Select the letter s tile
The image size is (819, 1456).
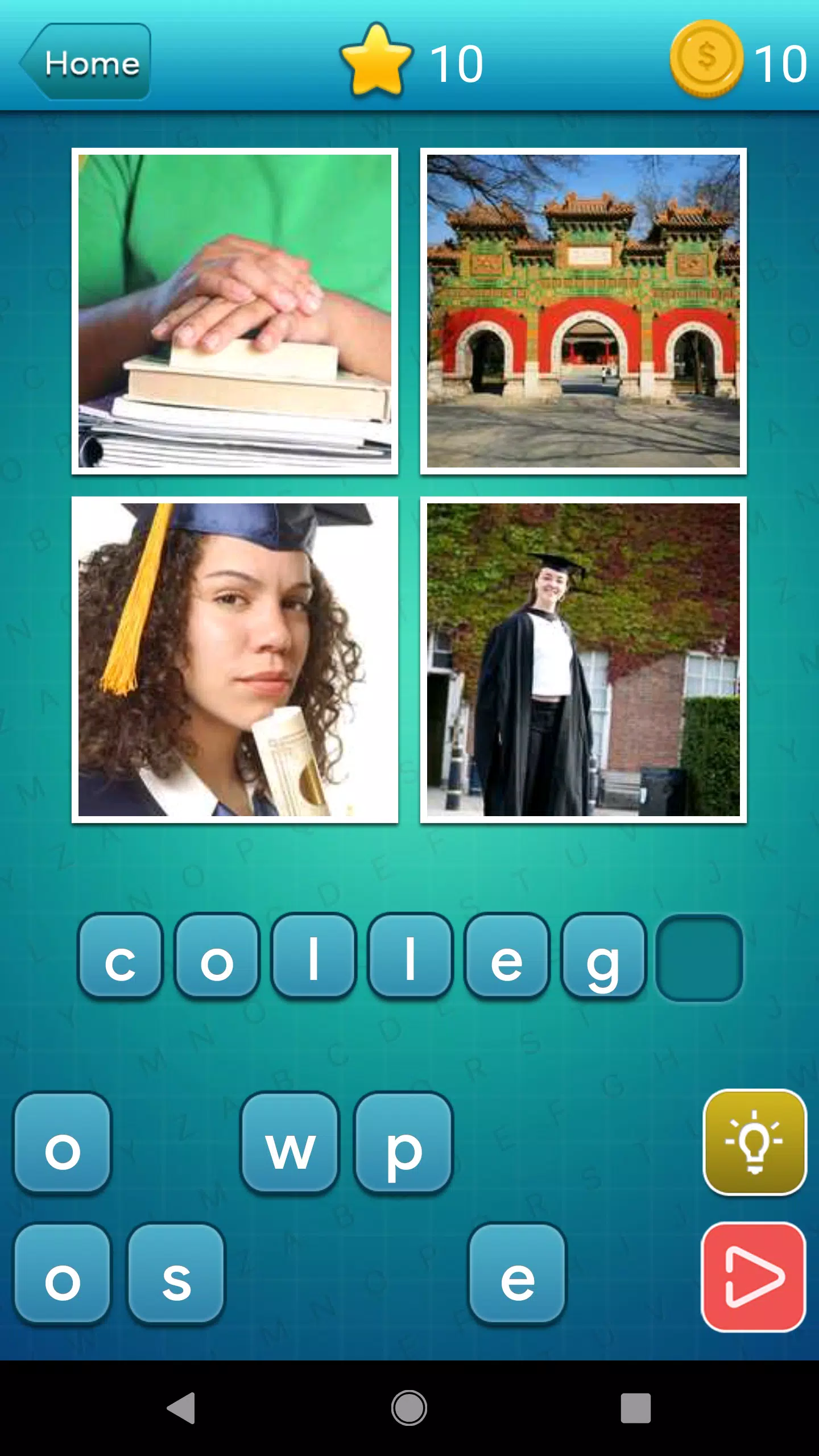pyautogui.click(x=176, y=1274)
